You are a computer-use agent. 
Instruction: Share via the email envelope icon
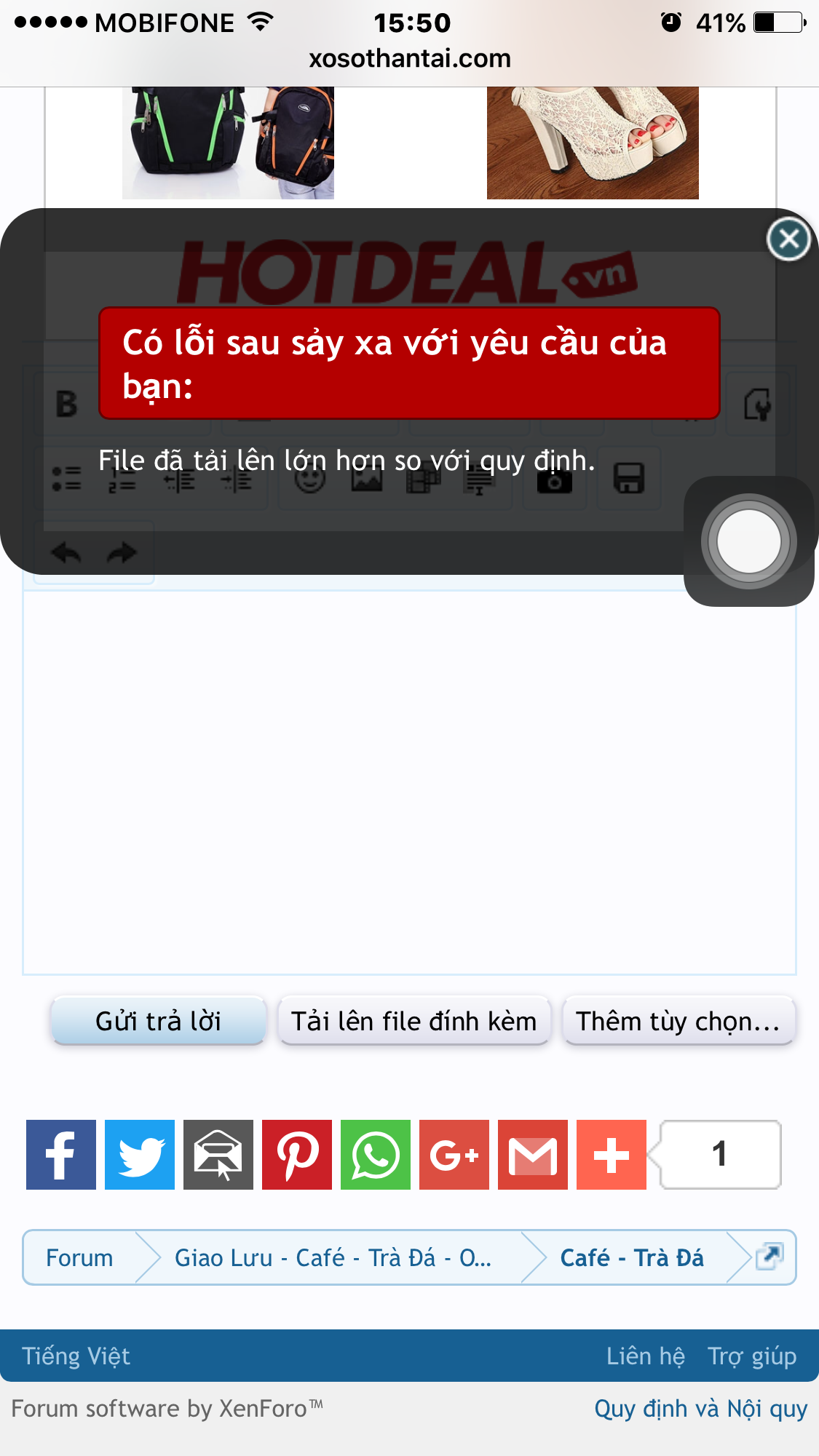(218, 1155)
